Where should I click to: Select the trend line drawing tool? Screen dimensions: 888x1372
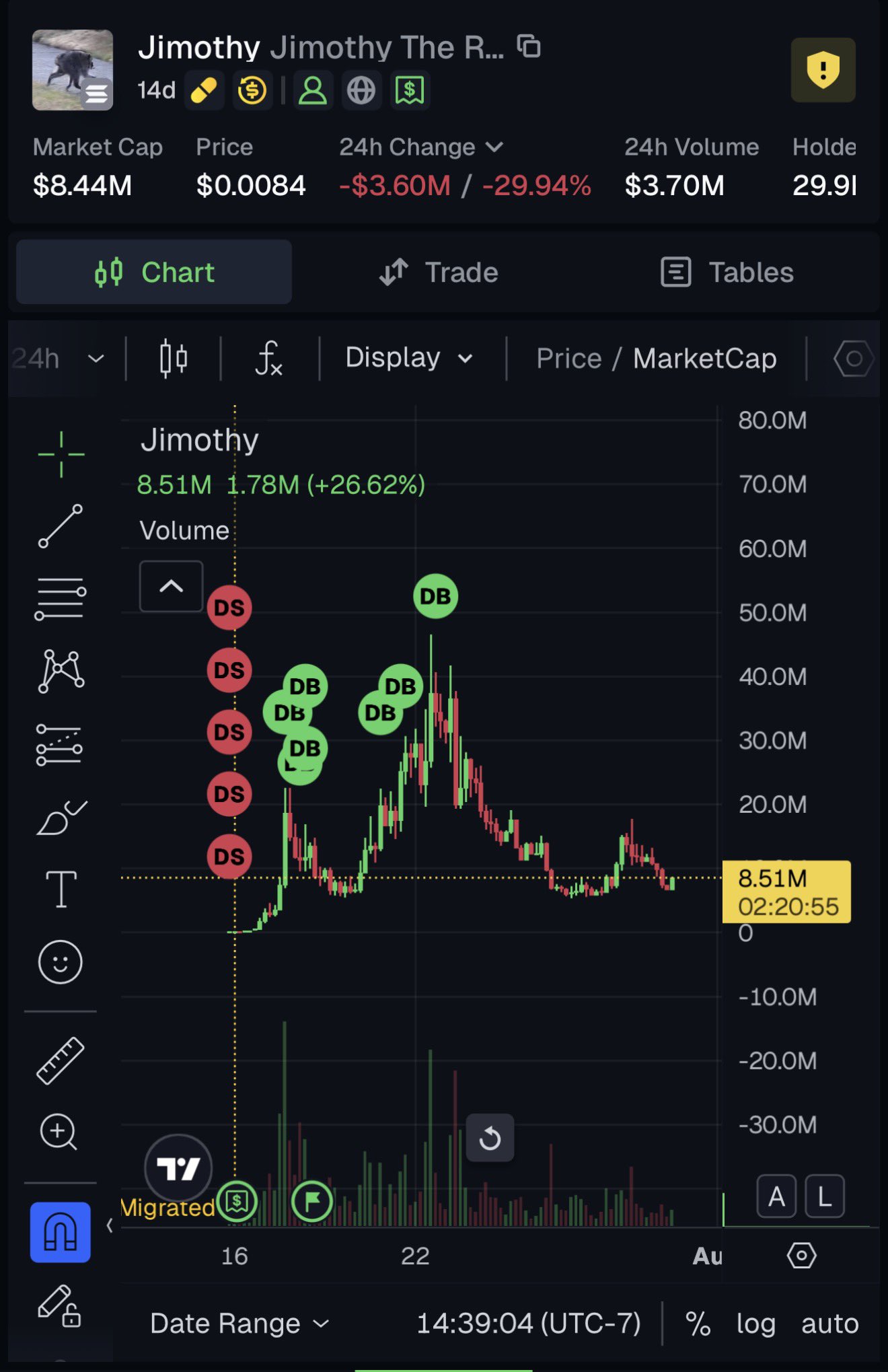pos(61,526)
